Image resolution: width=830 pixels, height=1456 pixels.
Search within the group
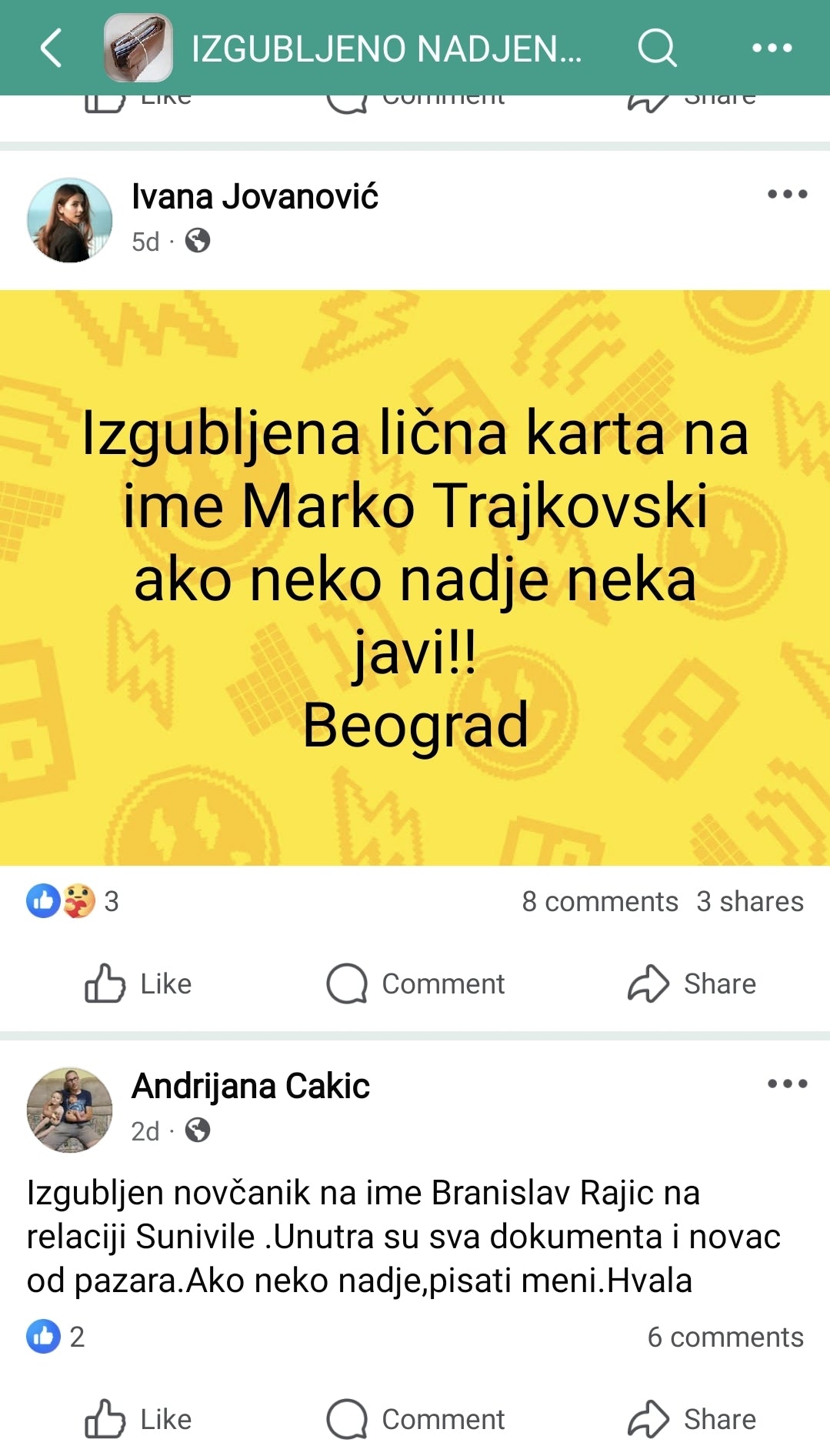tap(657, 48)
